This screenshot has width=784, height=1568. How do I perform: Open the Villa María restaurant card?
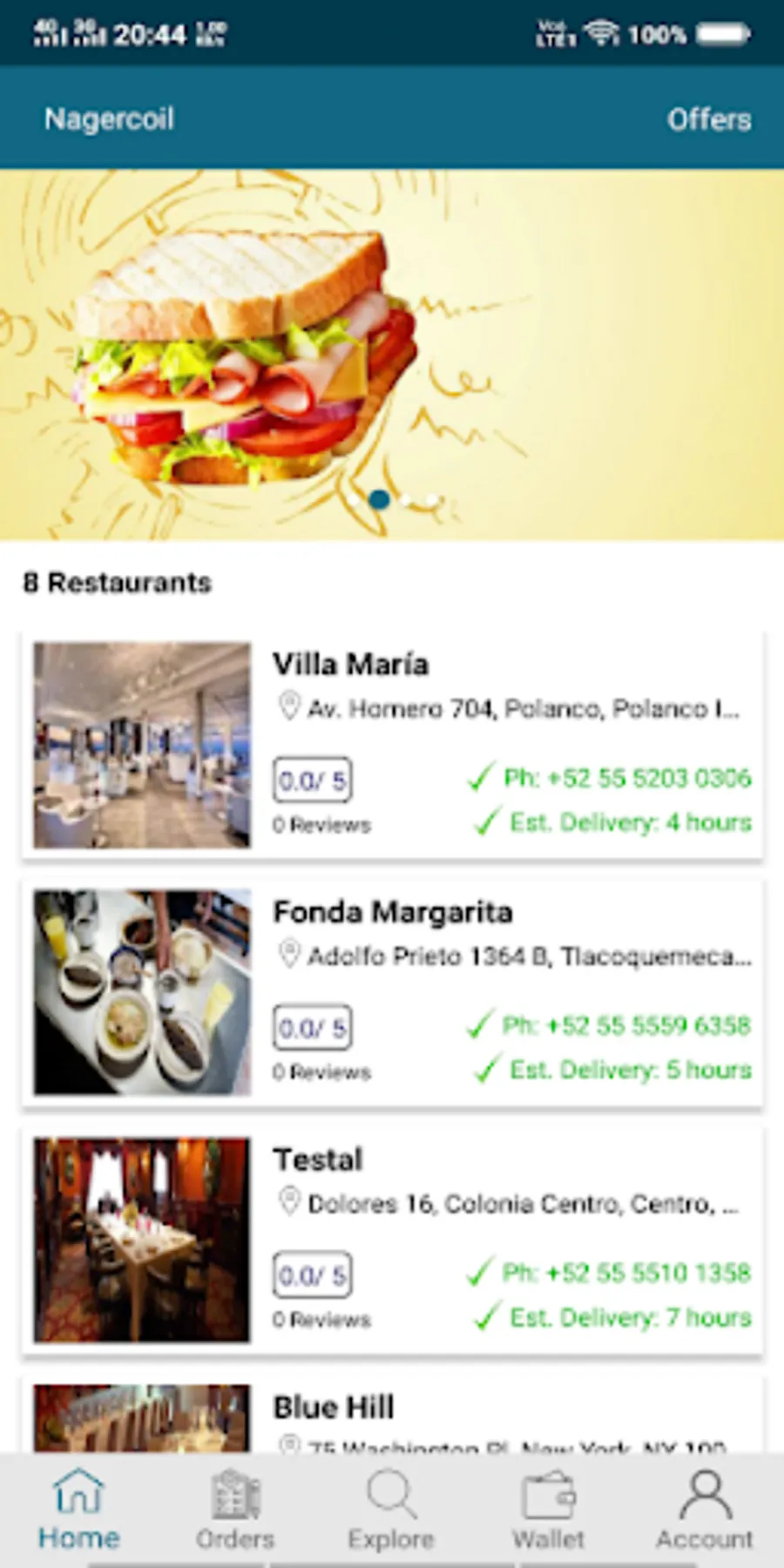pos(392,745)
